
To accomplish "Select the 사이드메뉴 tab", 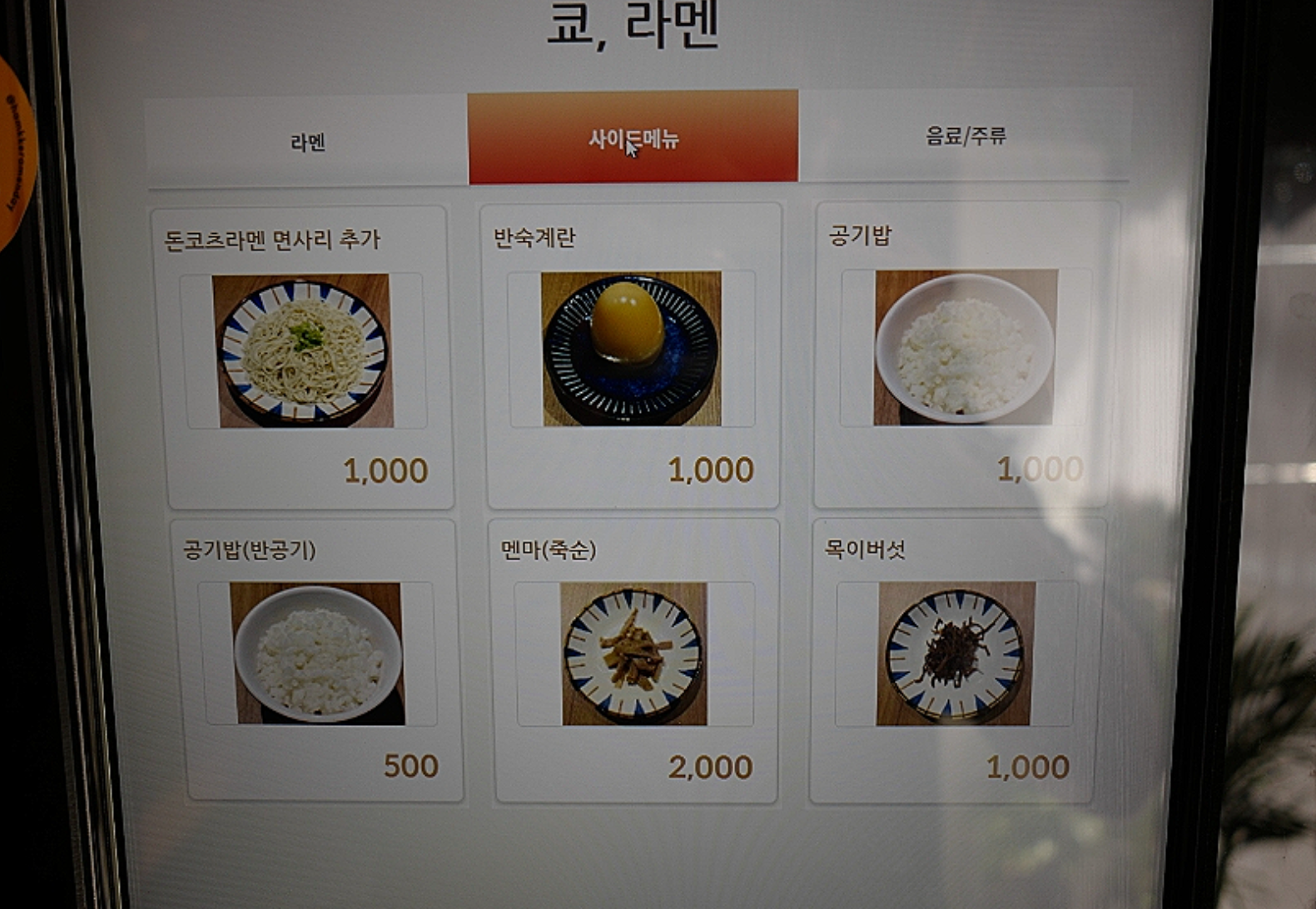I will tap(633, 138).
